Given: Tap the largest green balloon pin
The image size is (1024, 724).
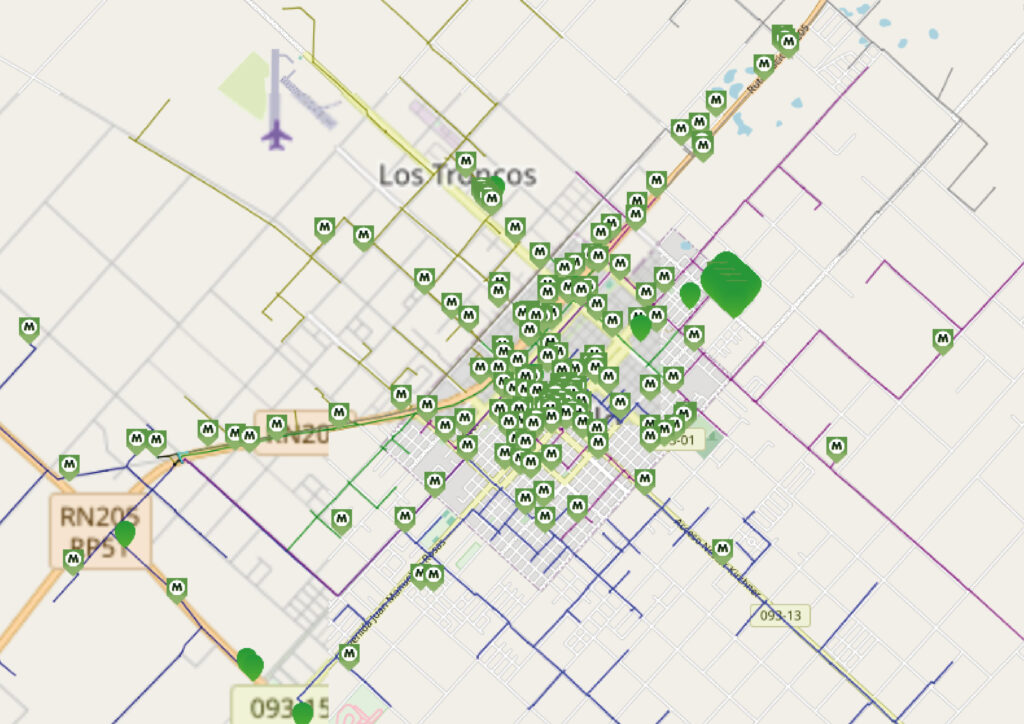Looking at the screenshot, I should pyautogui.click(x=730, y=280).
